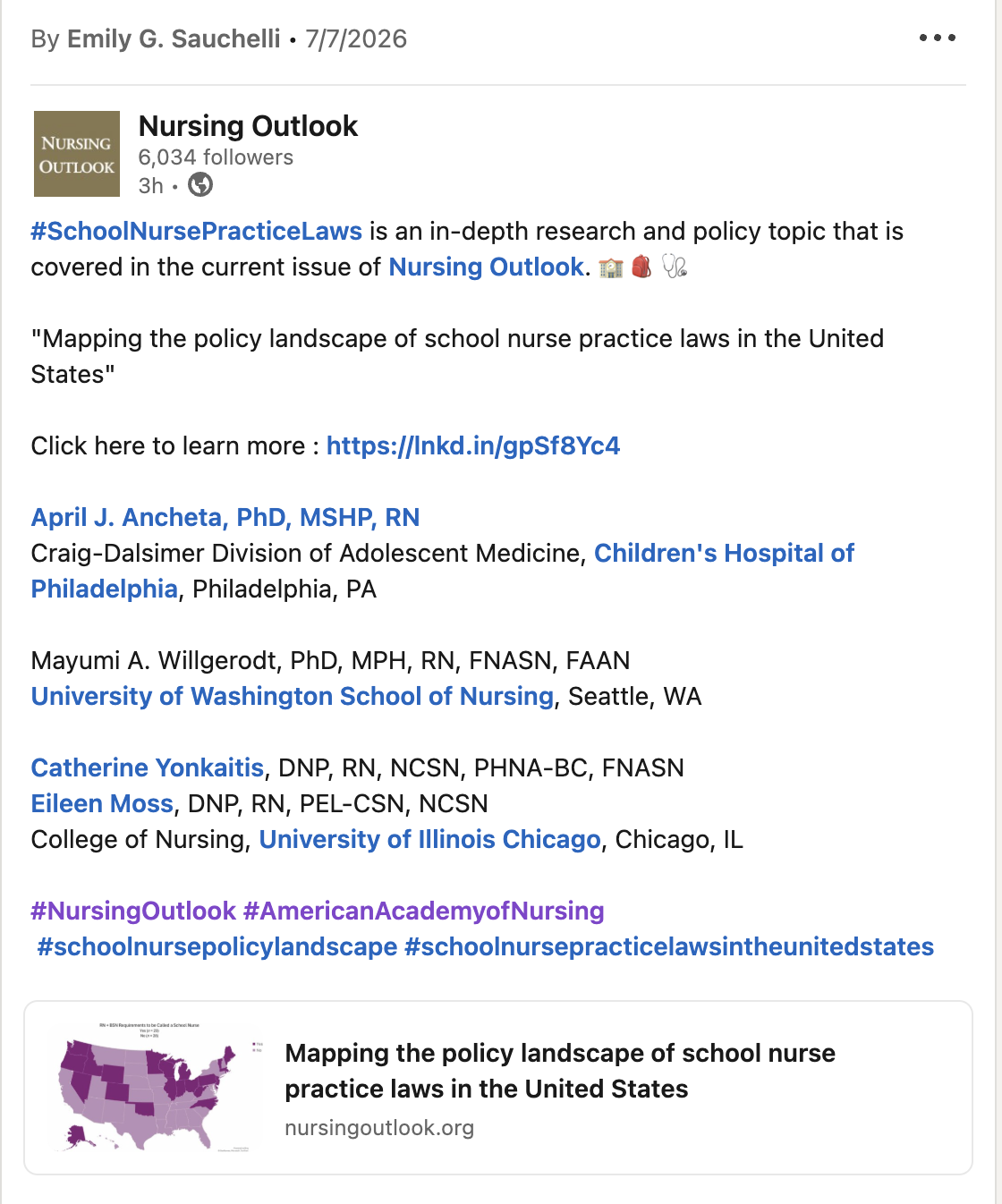
Task: Tap the #NursingOutlook hashtag
Action: [x=133, y=911]
